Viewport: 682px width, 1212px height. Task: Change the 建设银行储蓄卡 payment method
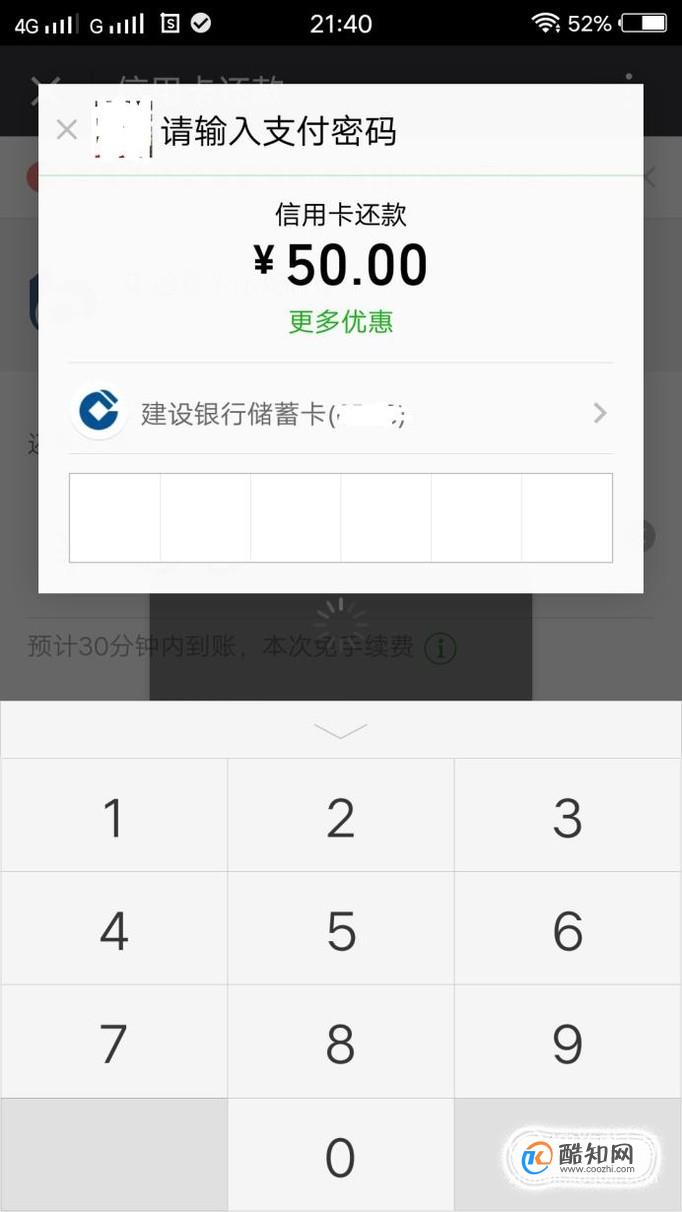click(340, 412)
